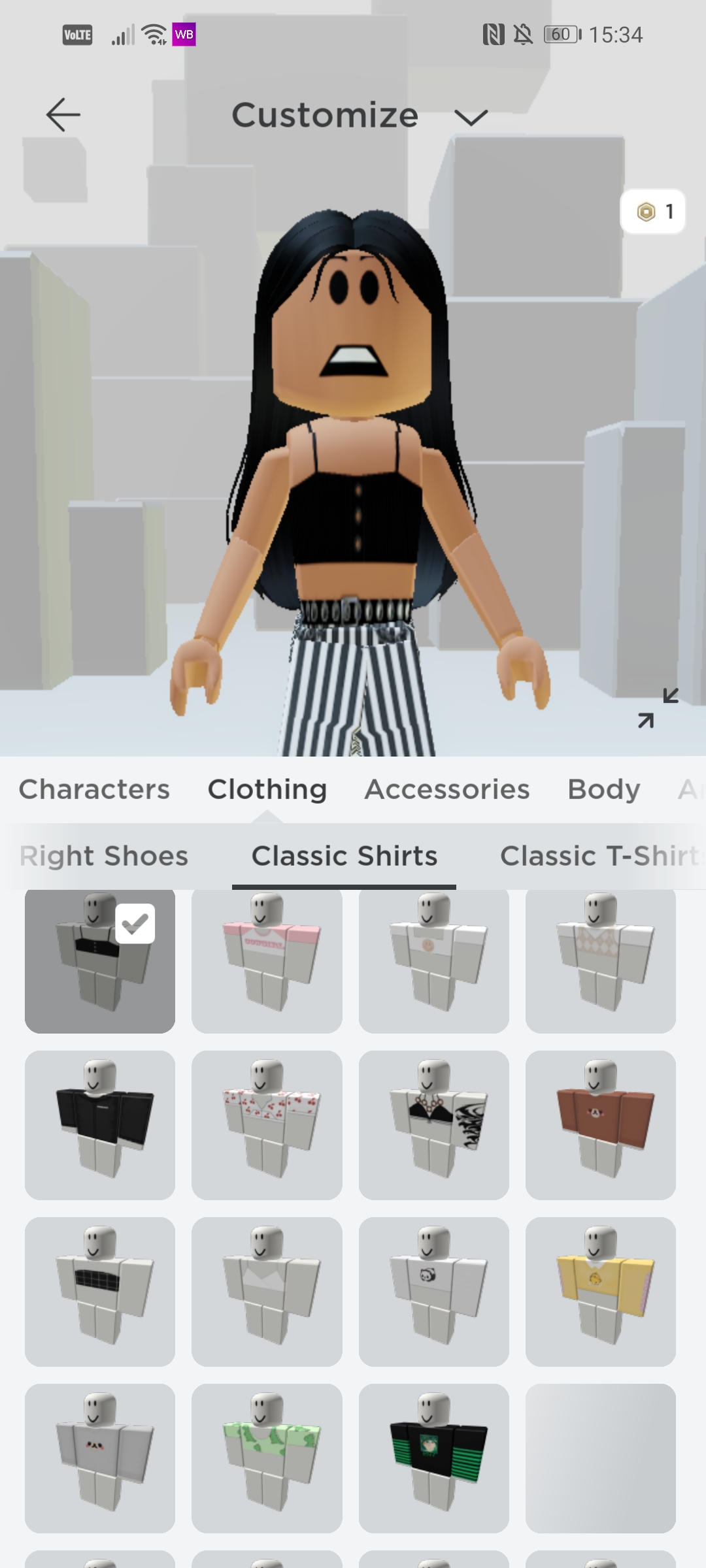The image size is (706, 1568).
Task: Equip the yellow duck shirt
Action: [600, 1292]
